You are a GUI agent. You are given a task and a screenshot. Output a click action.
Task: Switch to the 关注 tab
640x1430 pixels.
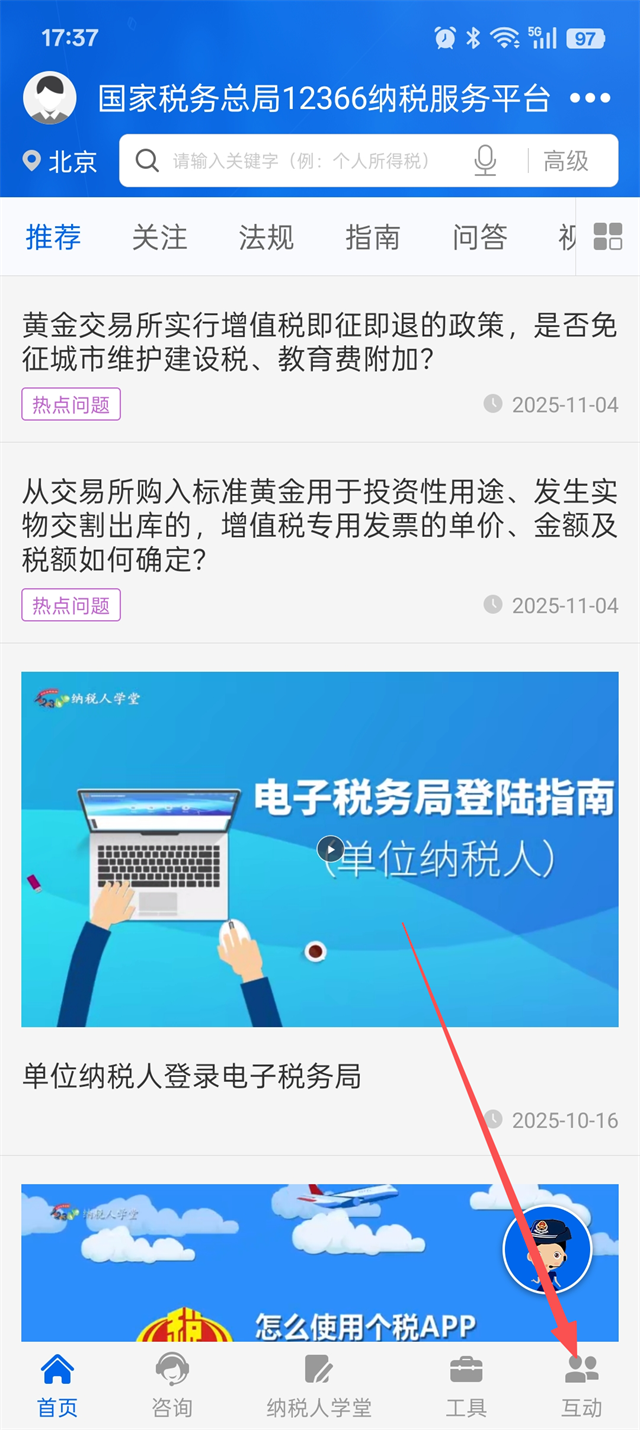click(160, 237)
